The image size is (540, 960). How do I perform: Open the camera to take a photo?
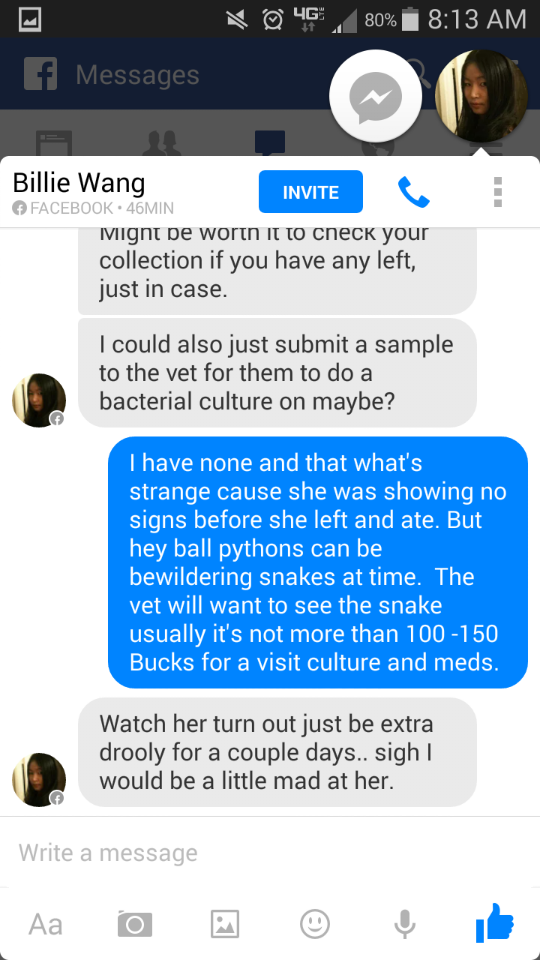[135, 923]
